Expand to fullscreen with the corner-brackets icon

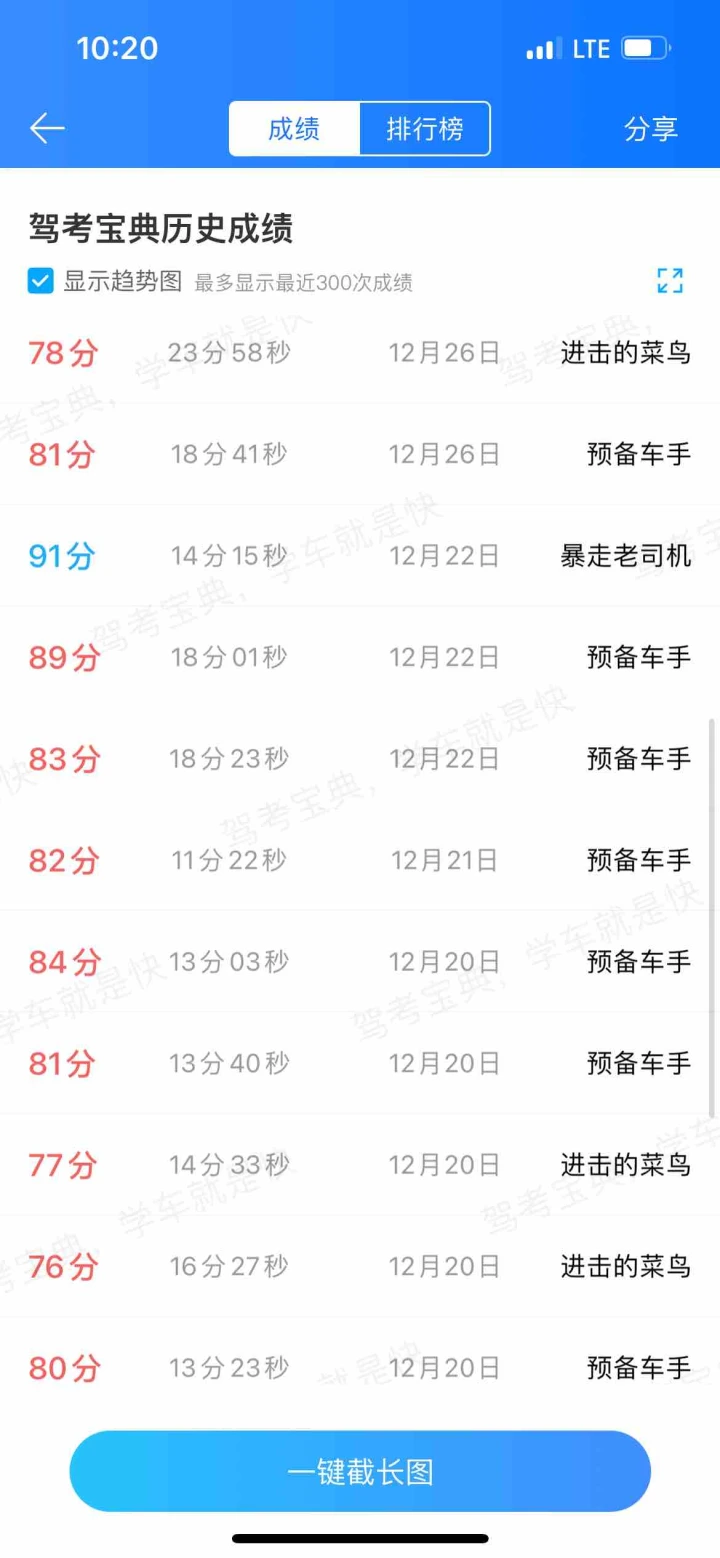point(670,281)
